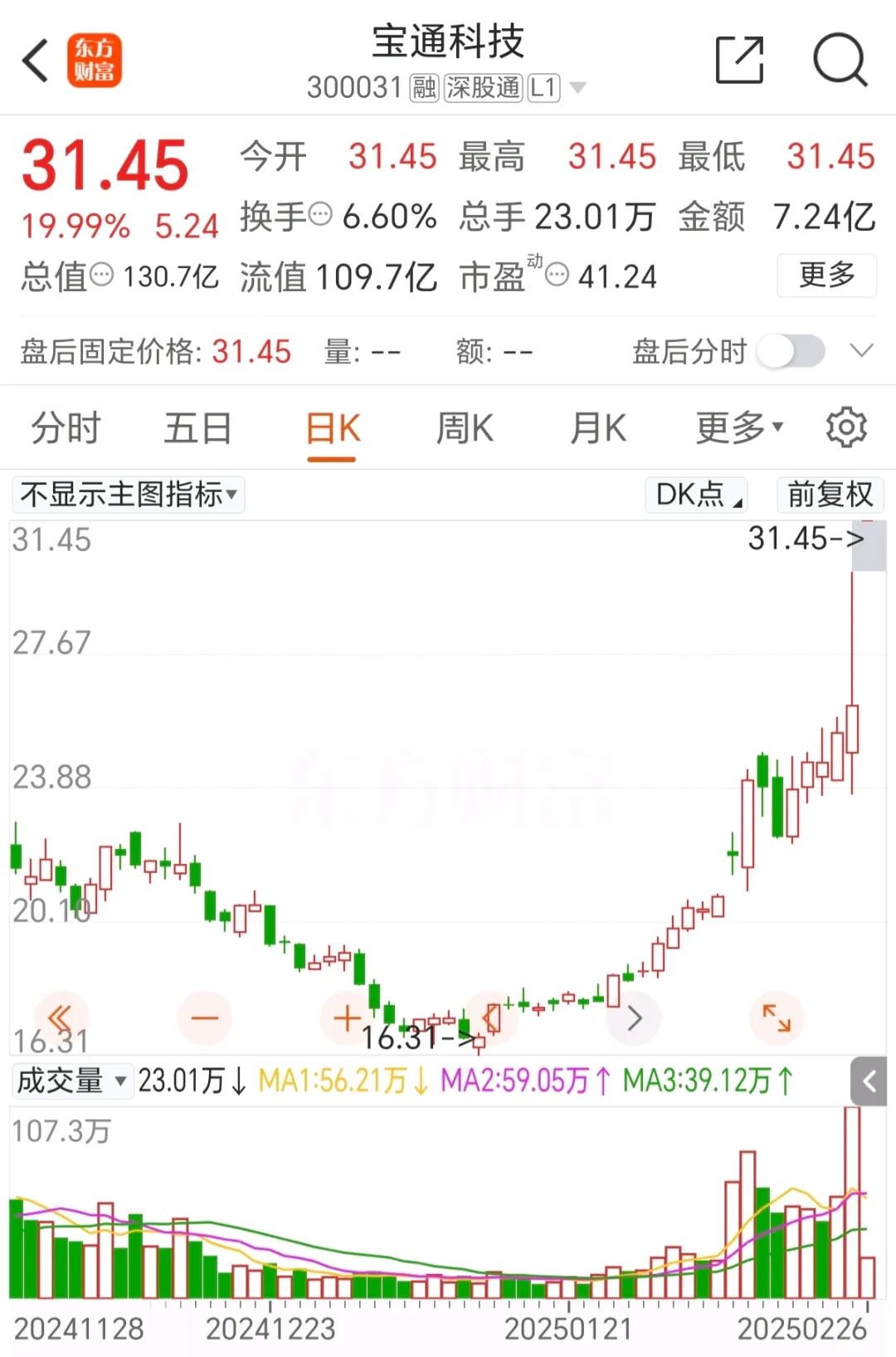Collapse volume panel using right-edge handle
This screenshot has width=896, height=1357.
point(869,1082)
